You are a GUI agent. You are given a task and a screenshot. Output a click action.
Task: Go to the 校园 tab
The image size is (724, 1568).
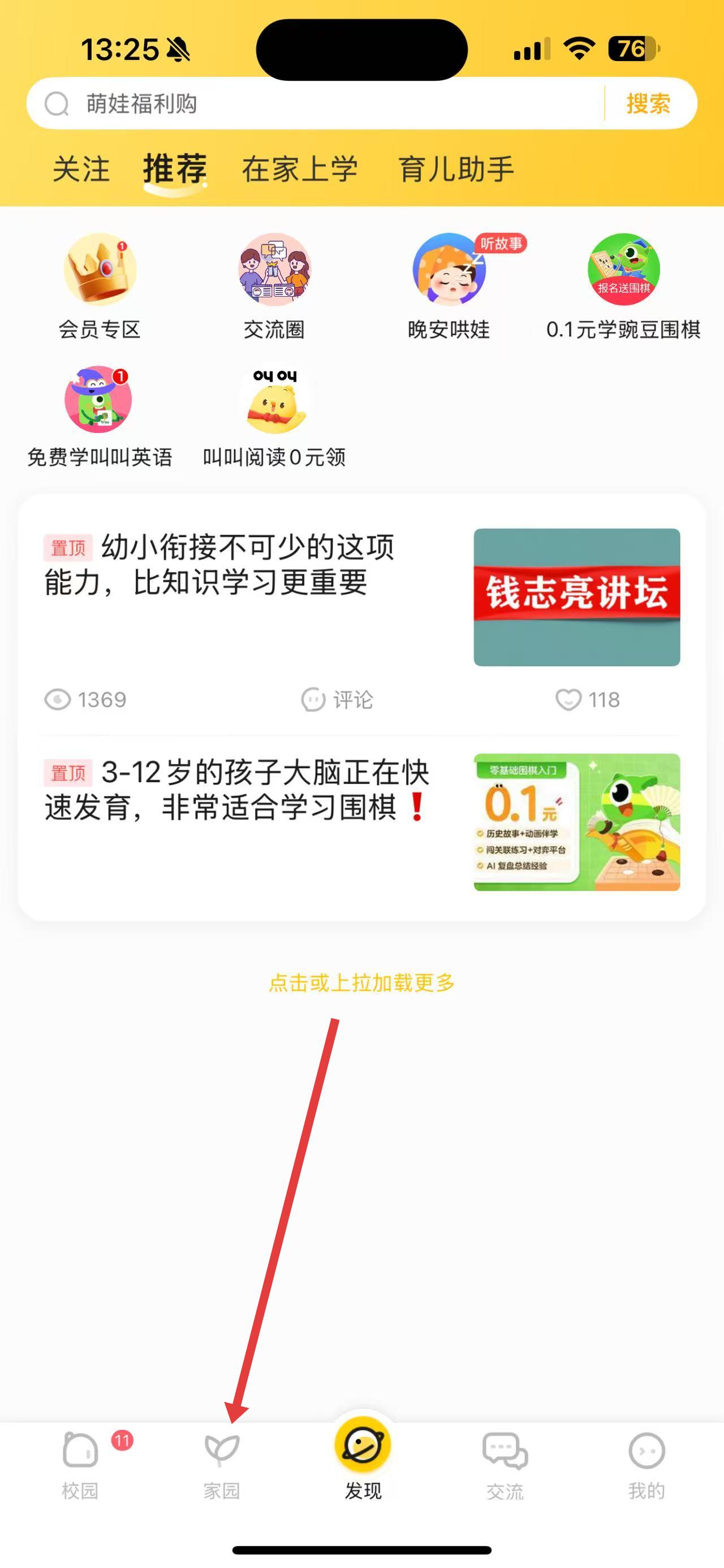click(x=80, y=1465)
